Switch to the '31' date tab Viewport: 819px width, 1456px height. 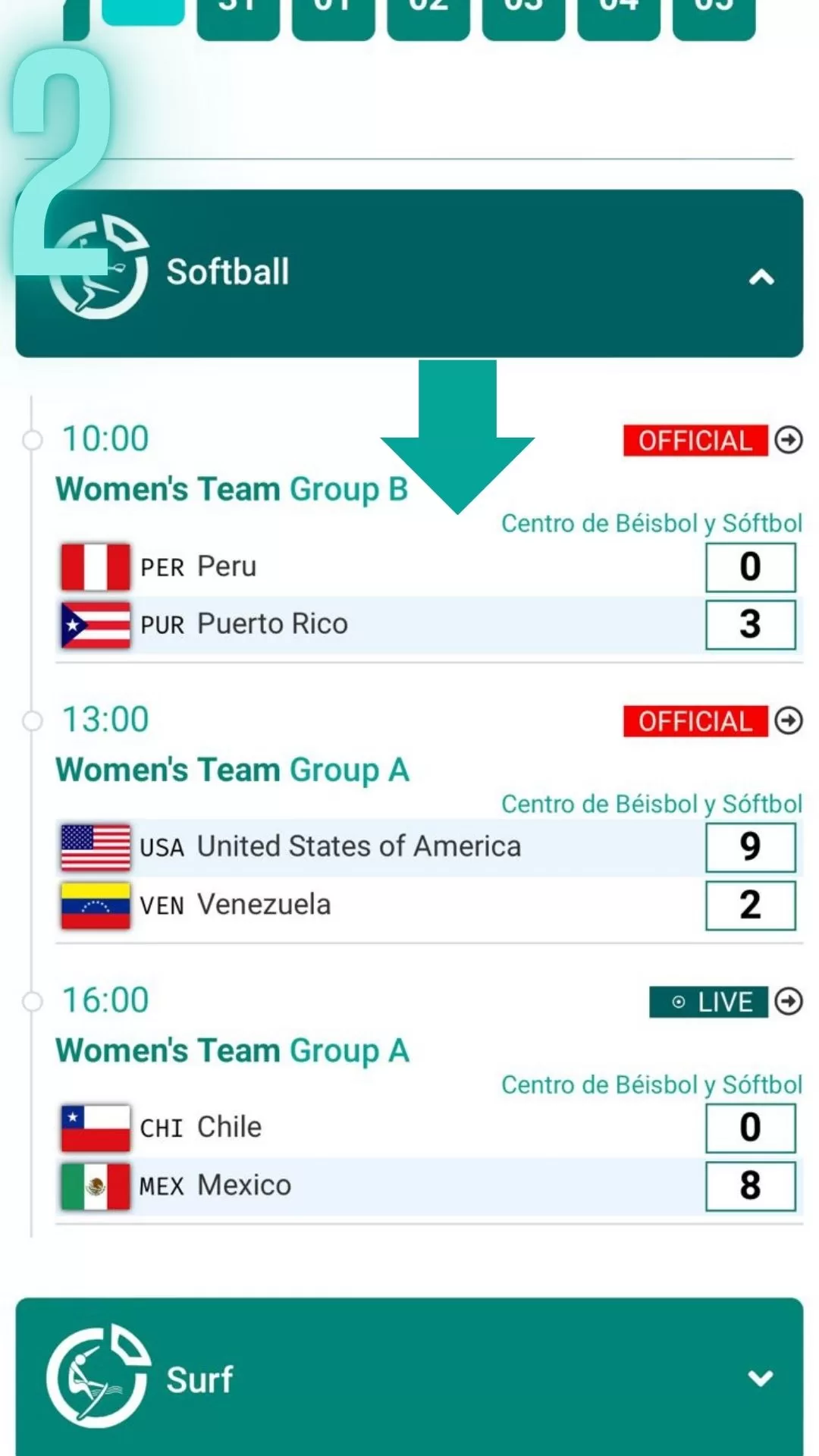pyautogui.click(x=237, y=11)
